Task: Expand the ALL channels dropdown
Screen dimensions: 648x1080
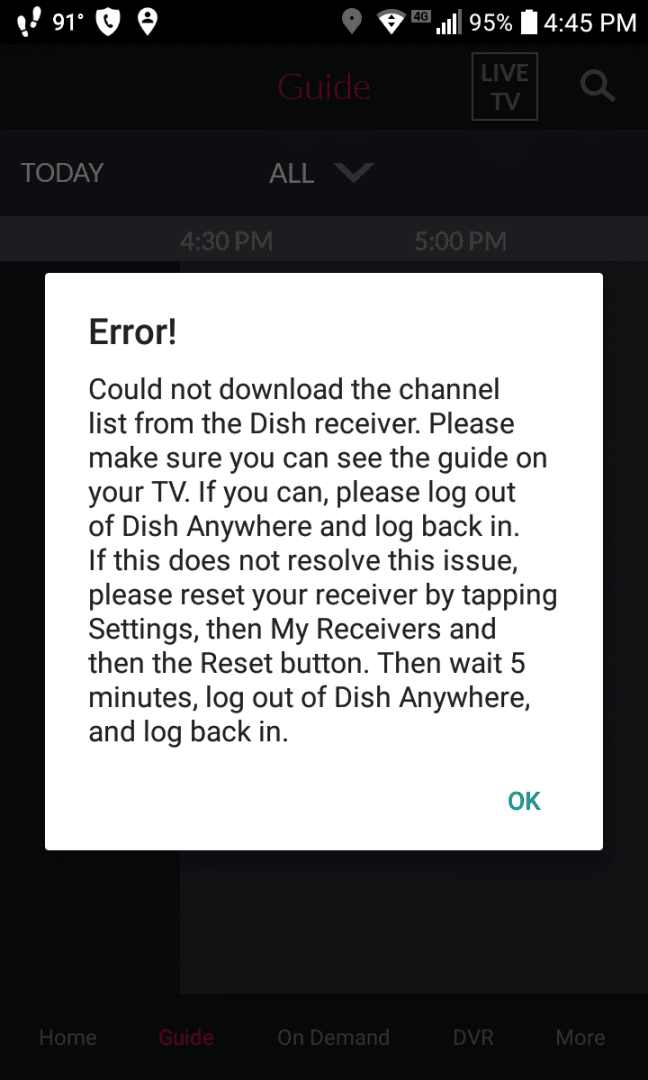Action: pos(321,172)
